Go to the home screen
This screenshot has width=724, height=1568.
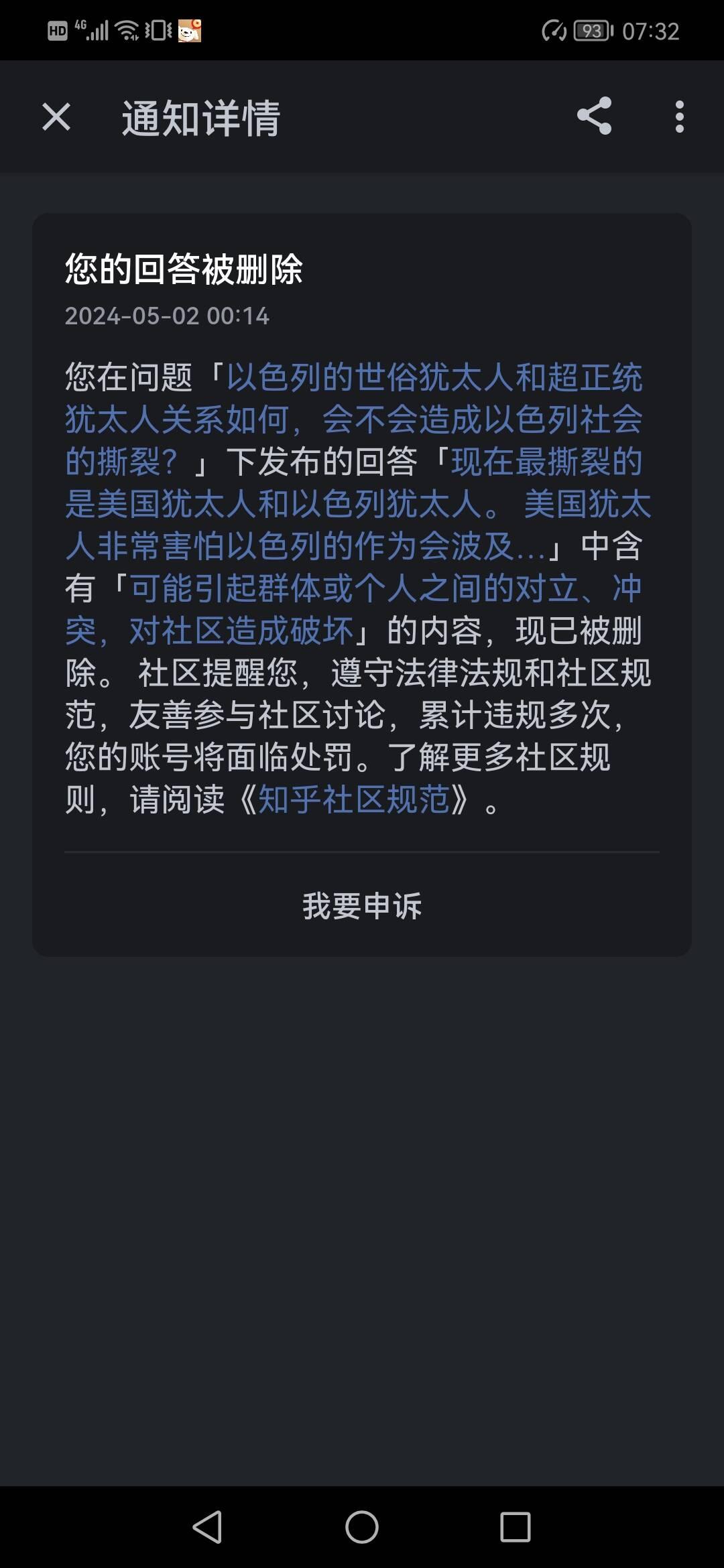pyautogui.click(x=362, y=1528)
